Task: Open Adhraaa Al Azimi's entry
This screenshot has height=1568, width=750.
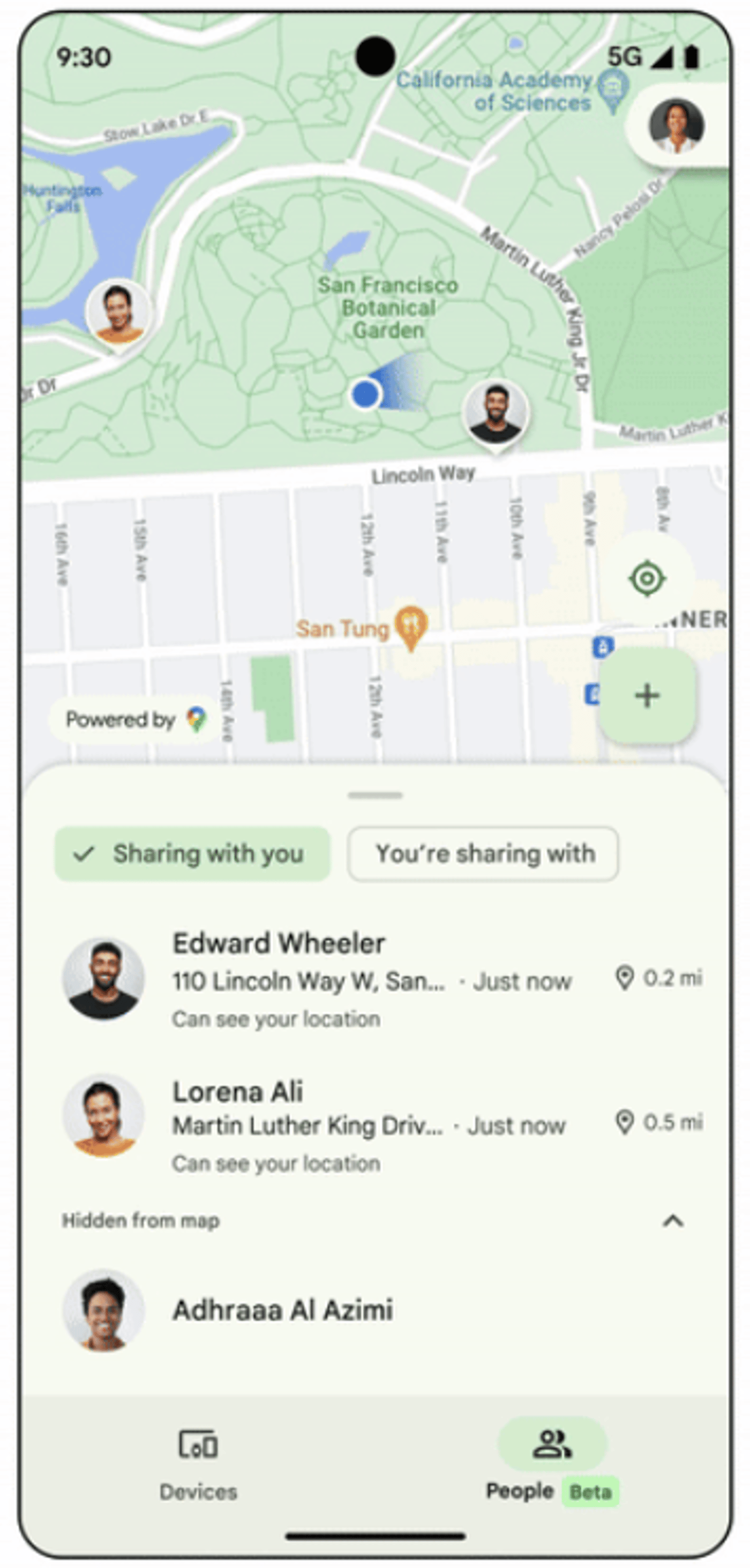Action: coord(283,1310)
